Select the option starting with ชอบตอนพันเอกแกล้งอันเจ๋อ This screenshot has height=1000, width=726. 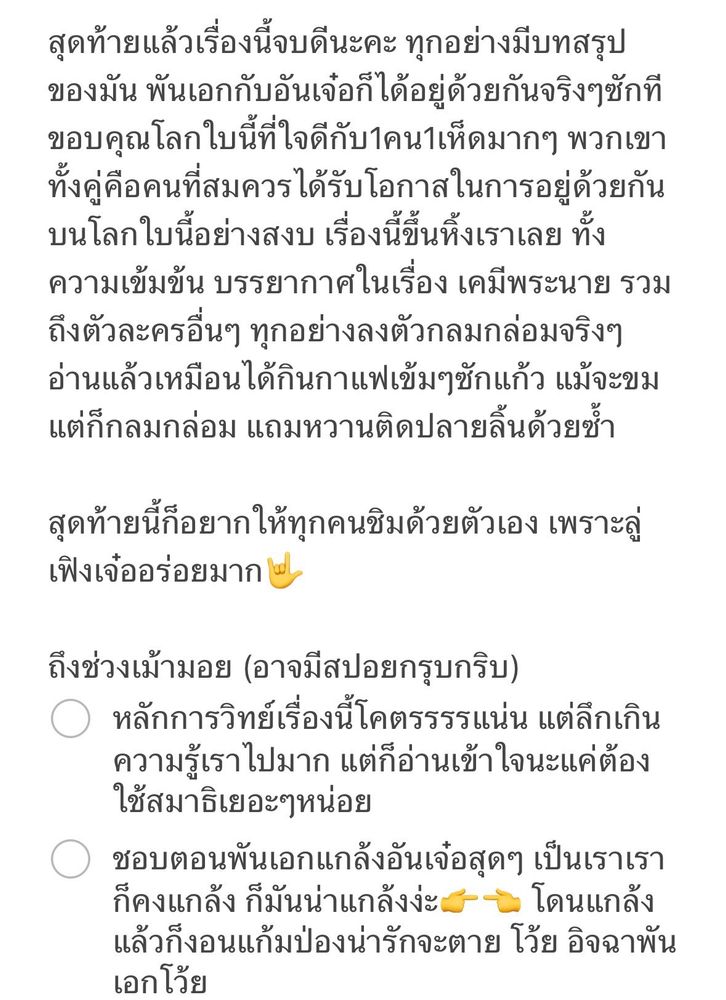pyautogui.click(x=71, y=860)
